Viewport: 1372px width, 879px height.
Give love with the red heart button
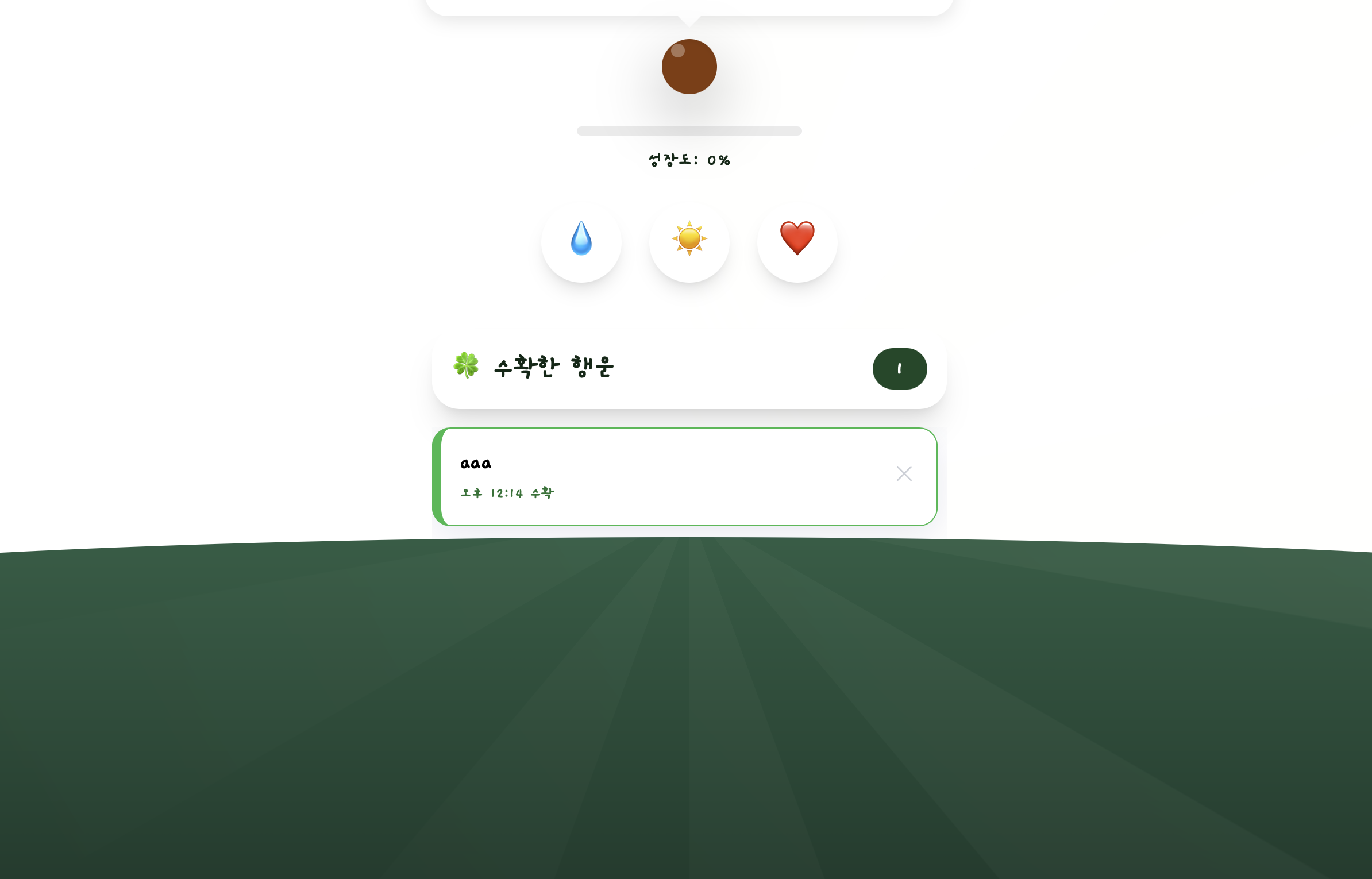pyautogui.click(x=797, y=241)
